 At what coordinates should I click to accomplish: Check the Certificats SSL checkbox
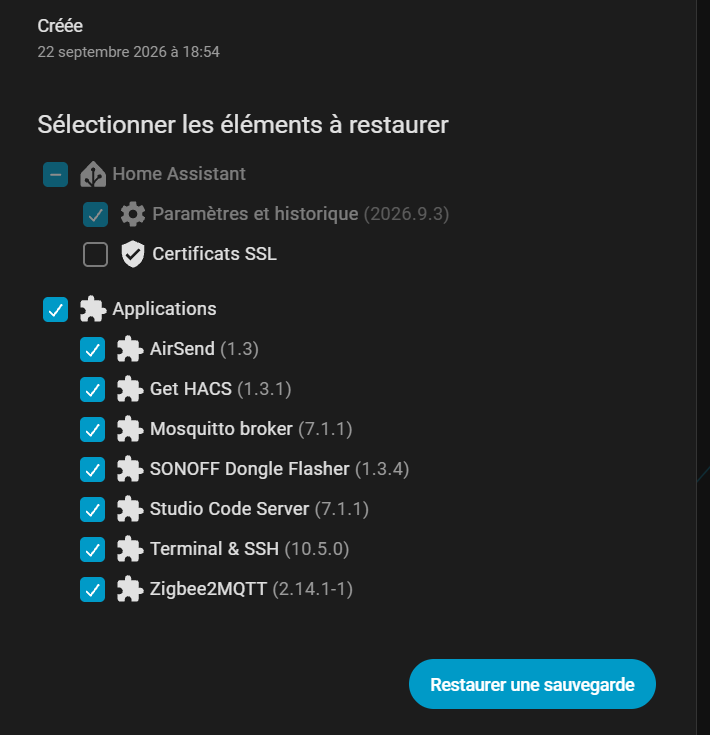click(x=95, y=255)
